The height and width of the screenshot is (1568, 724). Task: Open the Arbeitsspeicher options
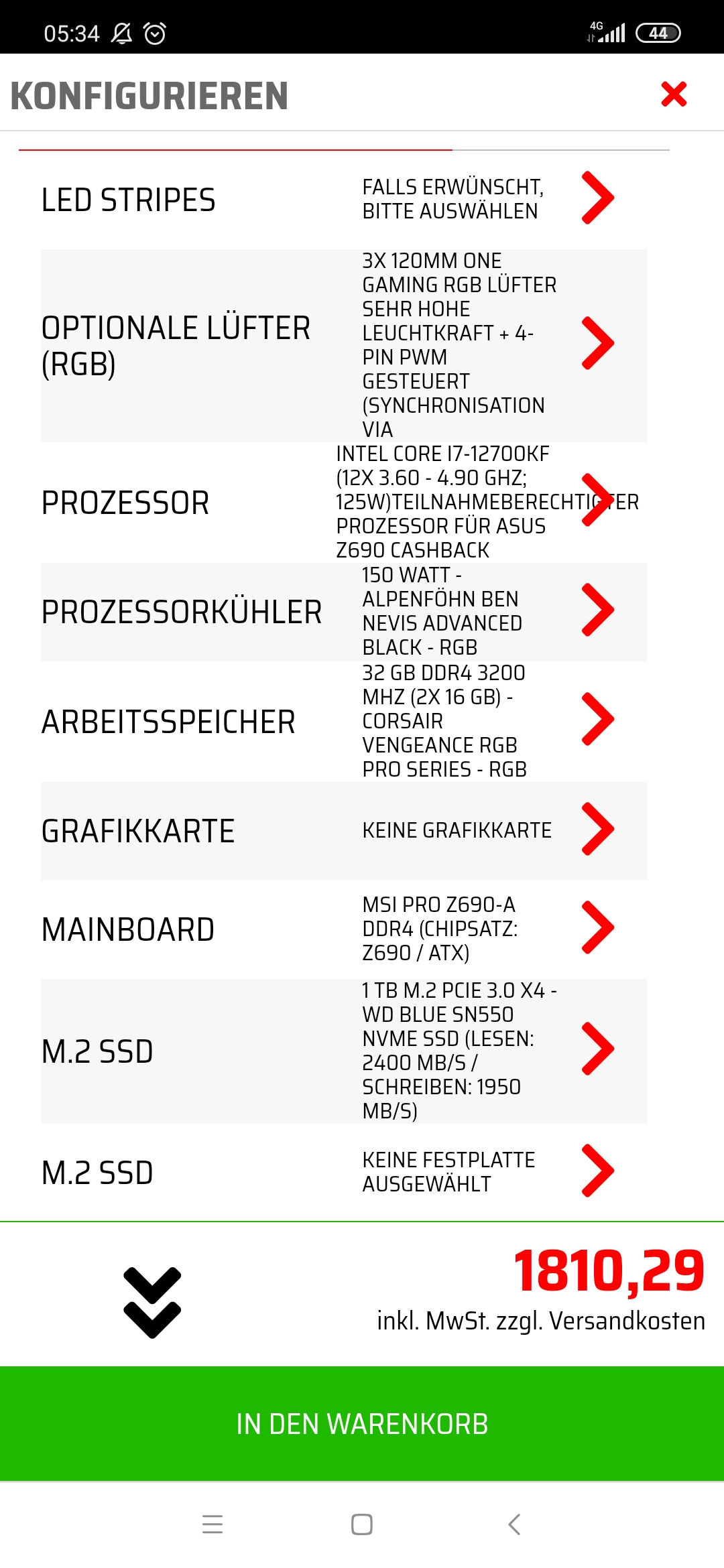click(597, 720)
